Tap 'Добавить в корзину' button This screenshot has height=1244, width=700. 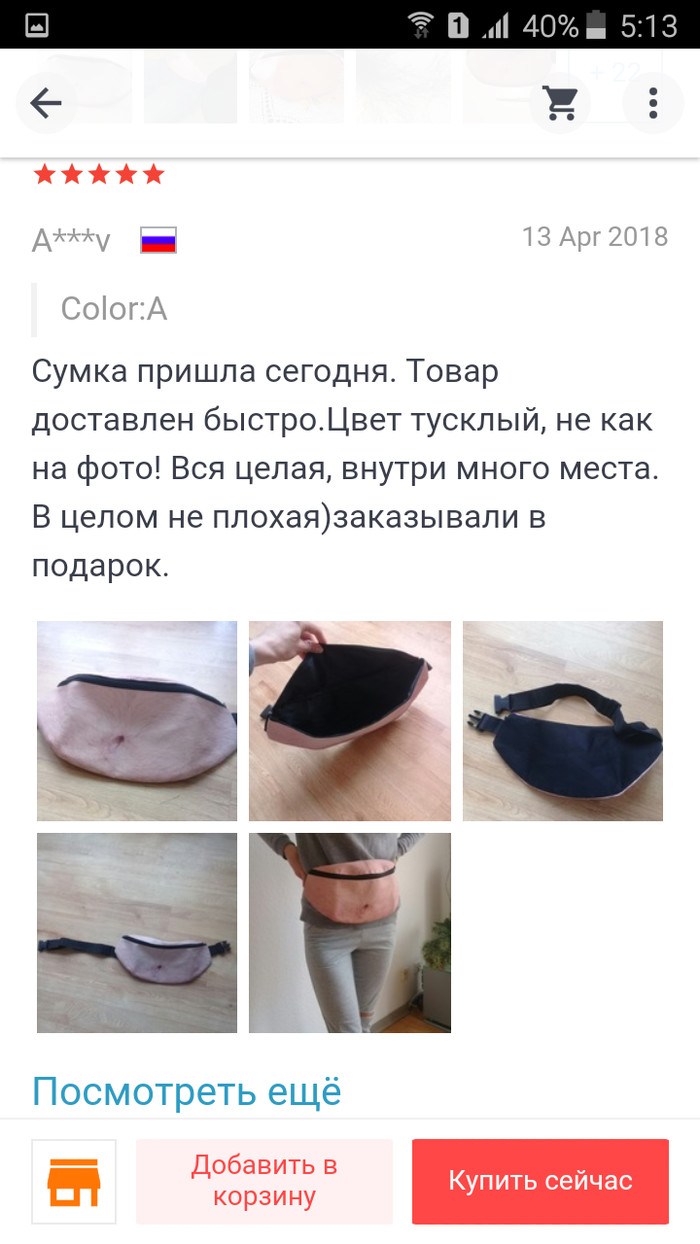[x=264, y=1181]
